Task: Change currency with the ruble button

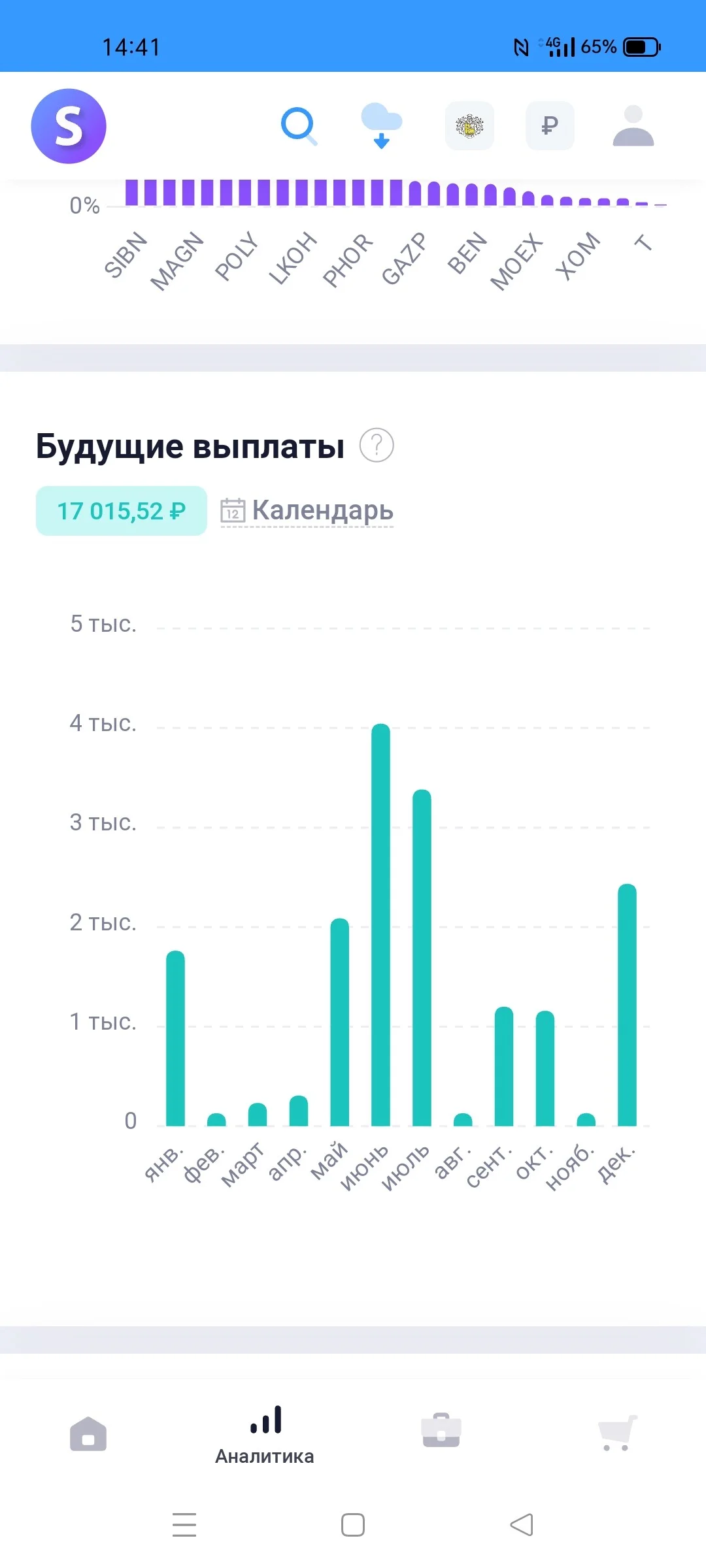Action: click(x=550, y=125)
